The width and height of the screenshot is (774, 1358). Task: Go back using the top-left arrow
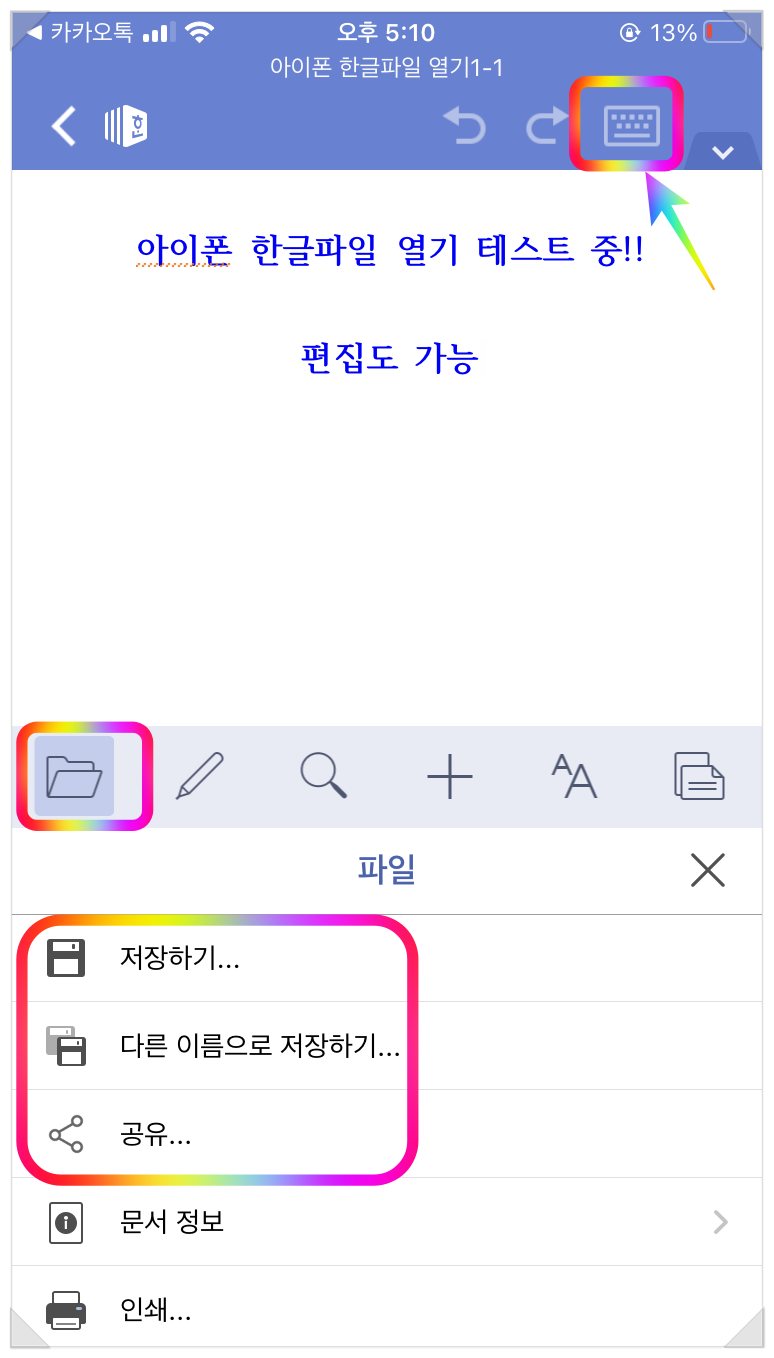pyautogui.click(x=64, y=127)
